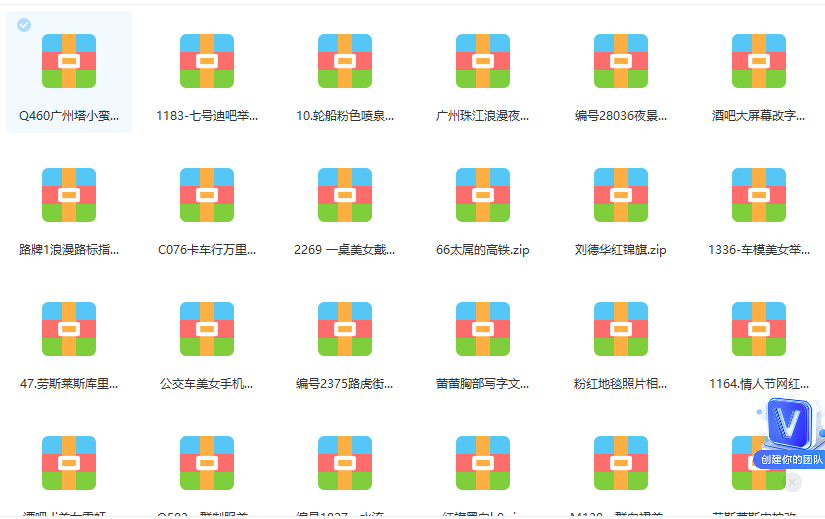Open 刘德华红锦旗.zip
The height and width of the screenshot is (519, 825).
(x=621, y=195)
